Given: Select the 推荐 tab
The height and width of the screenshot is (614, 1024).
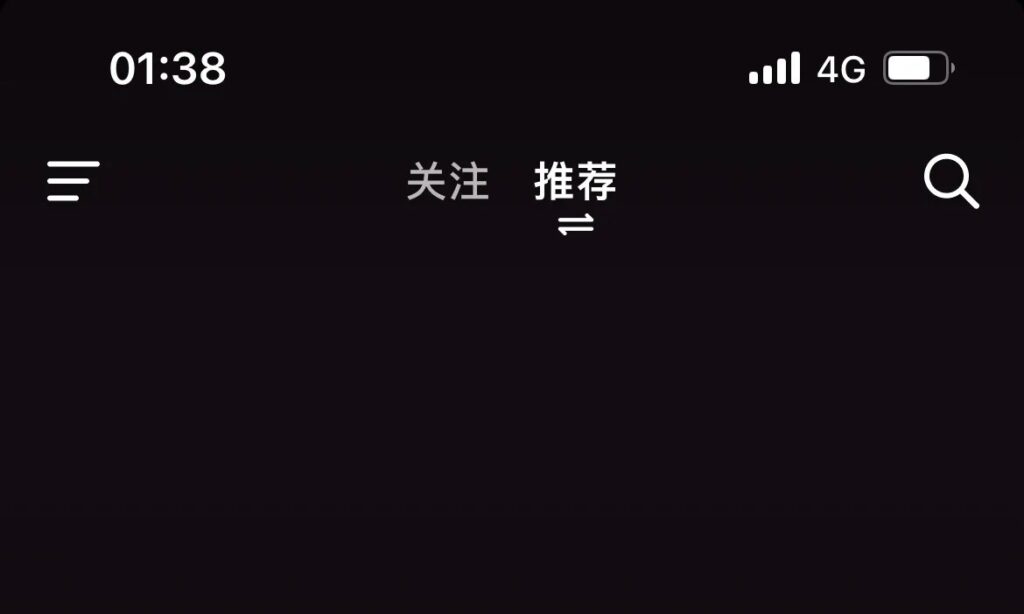Looking at the screenshot, I should point(575,182).
